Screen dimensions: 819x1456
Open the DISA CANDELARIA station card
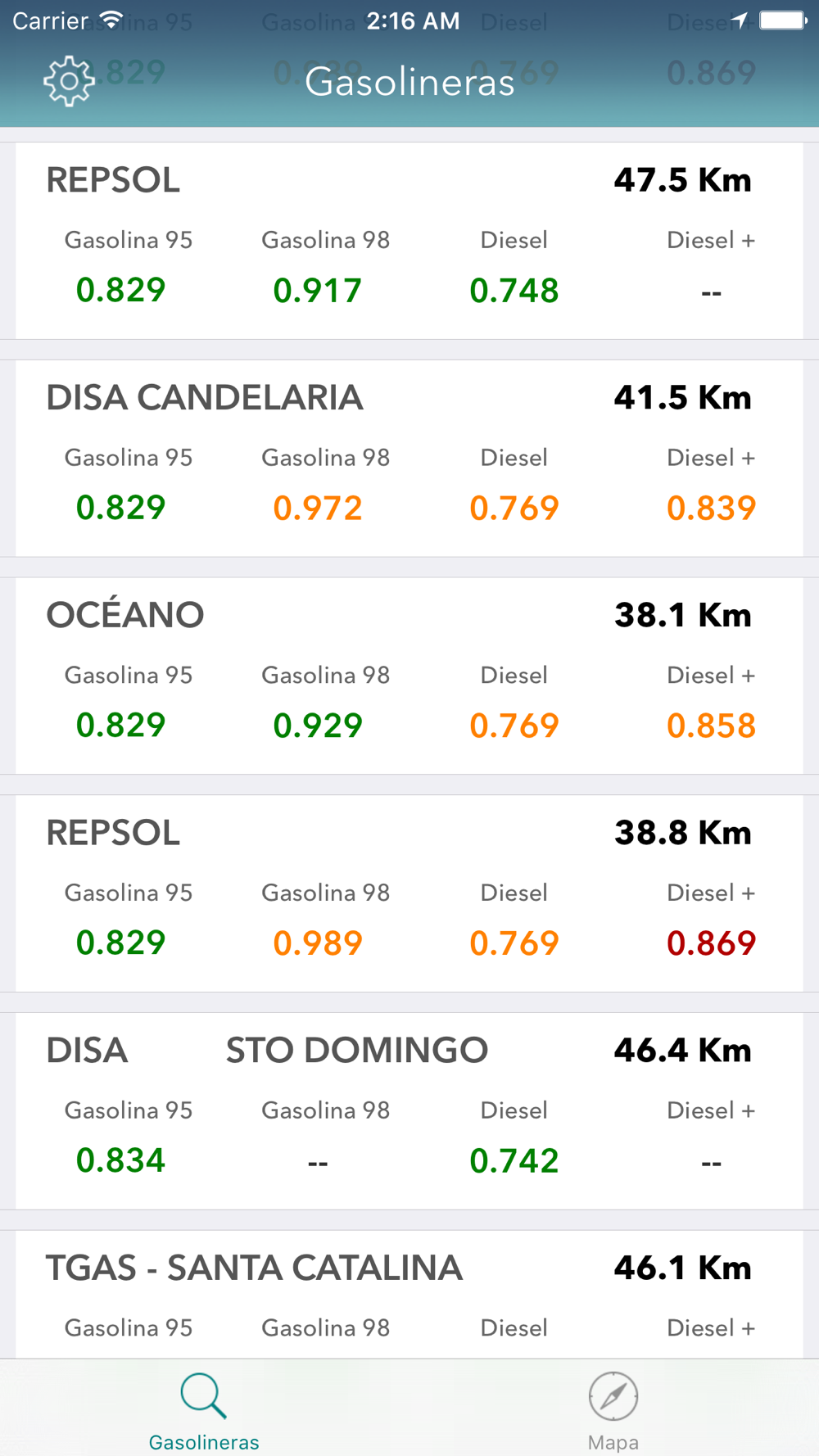pyautogui.click(x=409, y=459)
